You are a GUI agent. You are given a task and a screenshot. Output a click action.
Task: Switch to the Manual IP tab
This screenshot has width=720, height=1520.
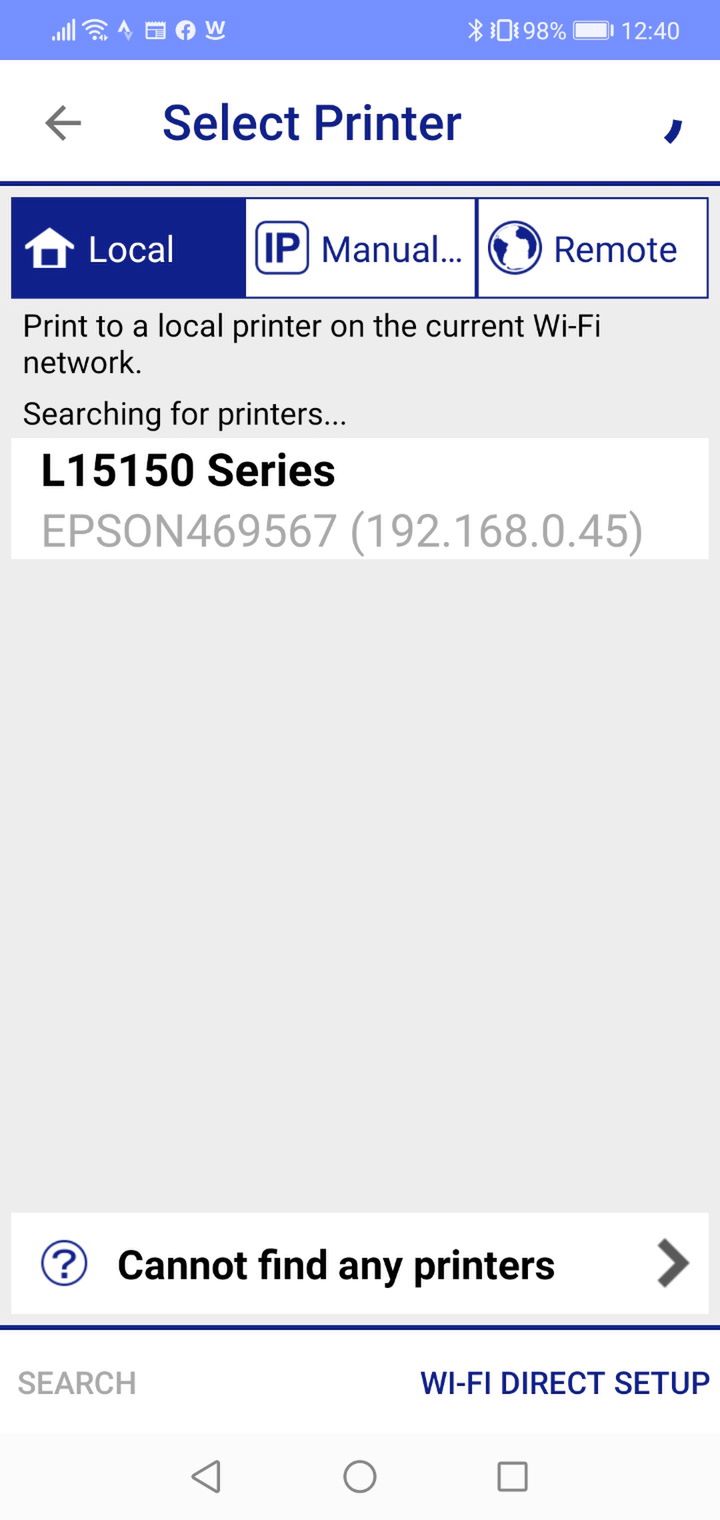click(360, 248)
